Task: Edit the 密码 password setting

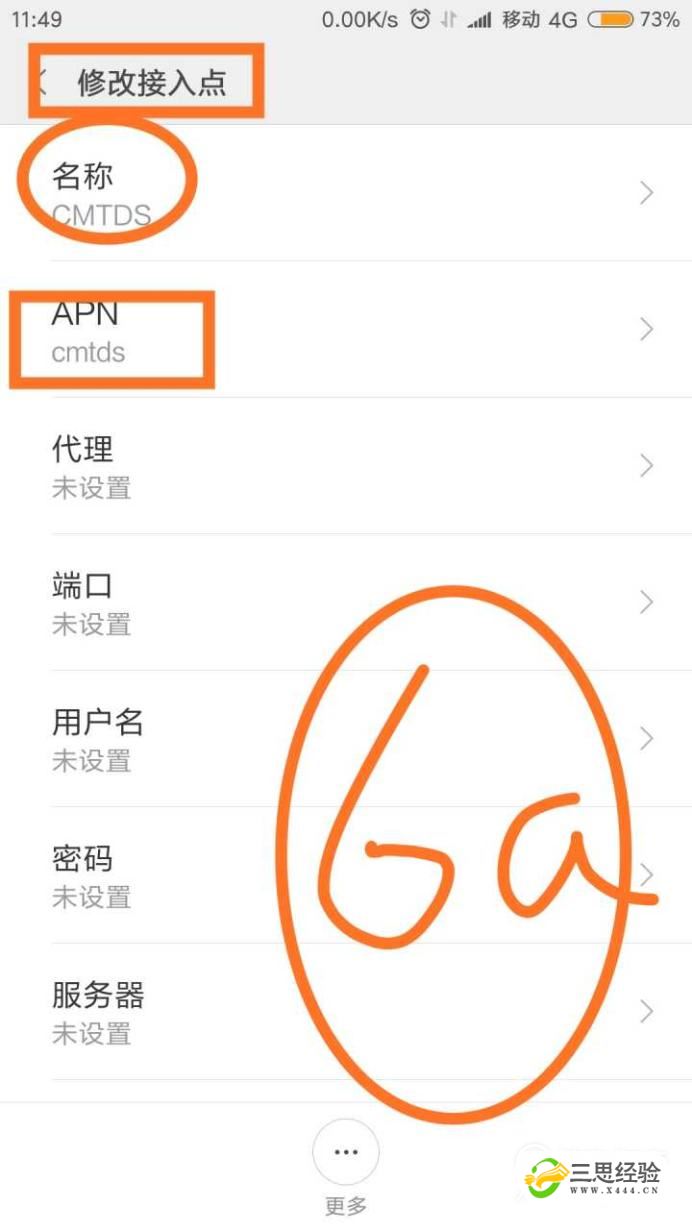Action: [345, 875]
